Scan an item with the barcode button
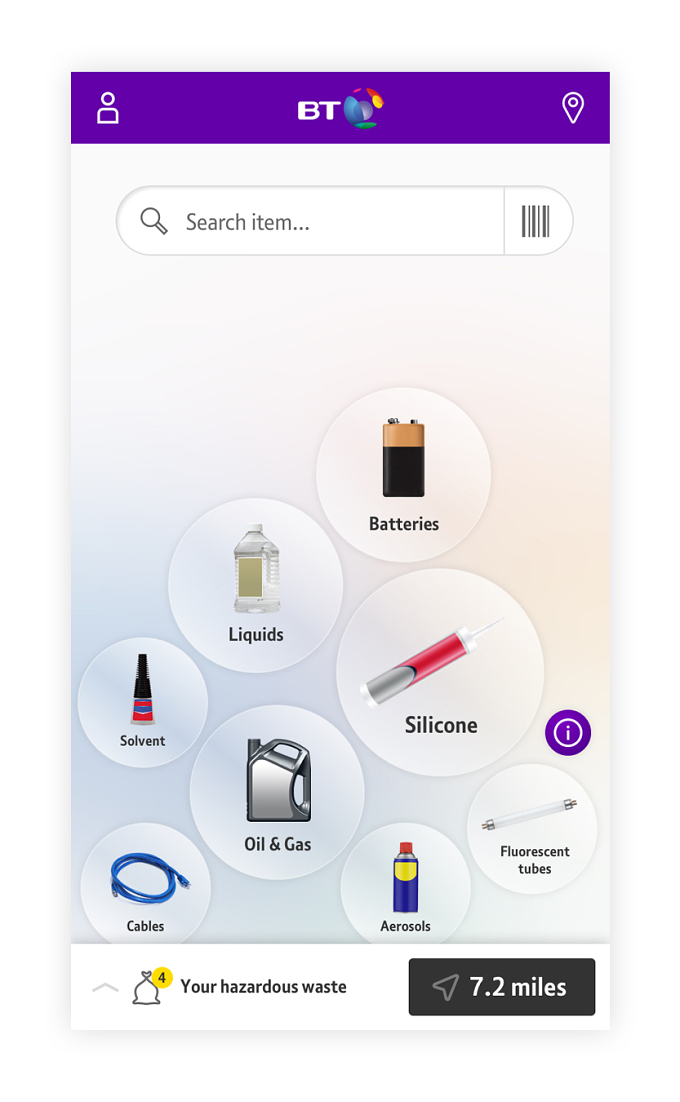680x1102 pixels. [x=535, y=221]
